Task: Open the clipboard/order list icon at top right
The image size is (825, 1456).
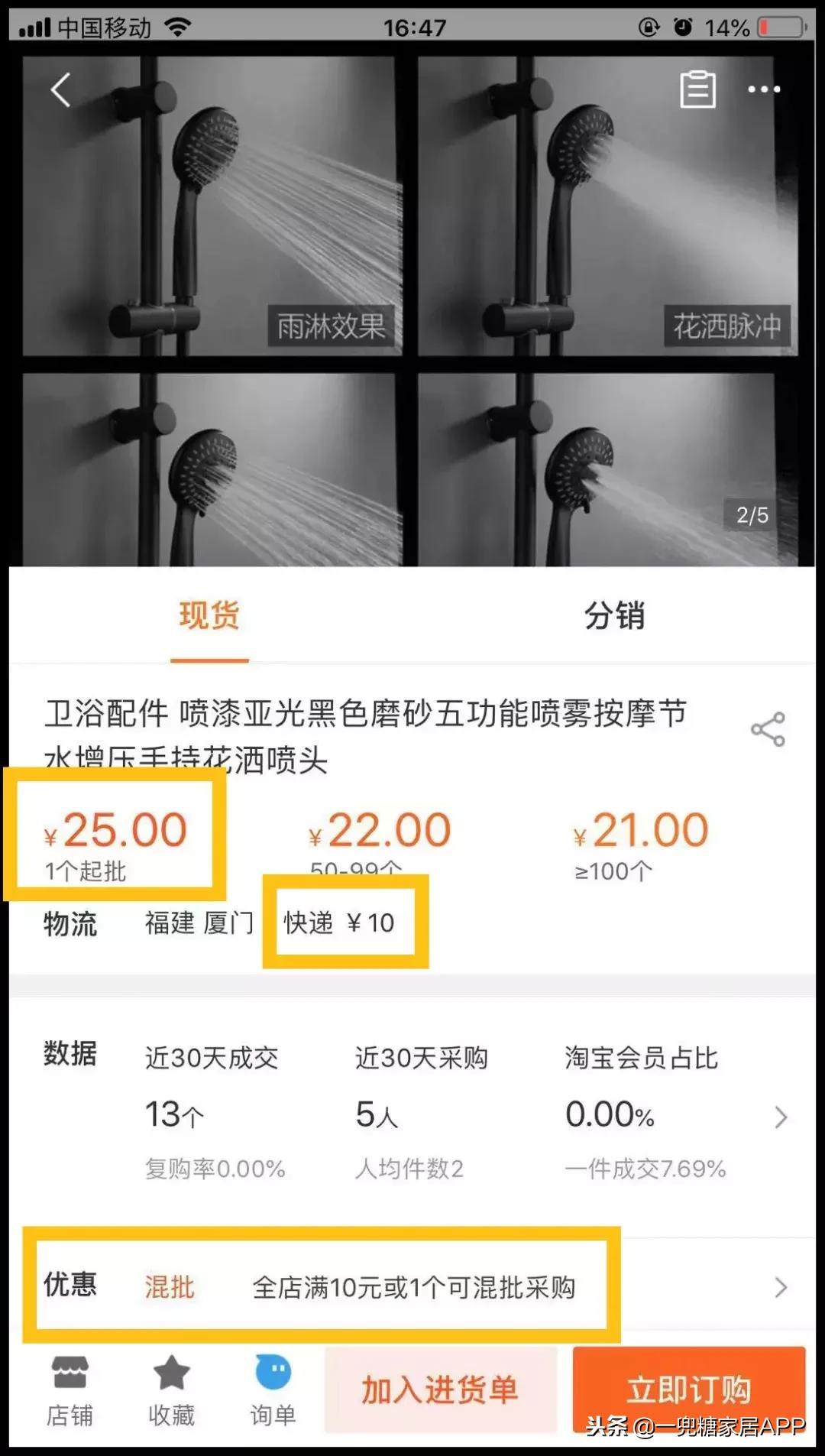Action: [x=695, y=89]
